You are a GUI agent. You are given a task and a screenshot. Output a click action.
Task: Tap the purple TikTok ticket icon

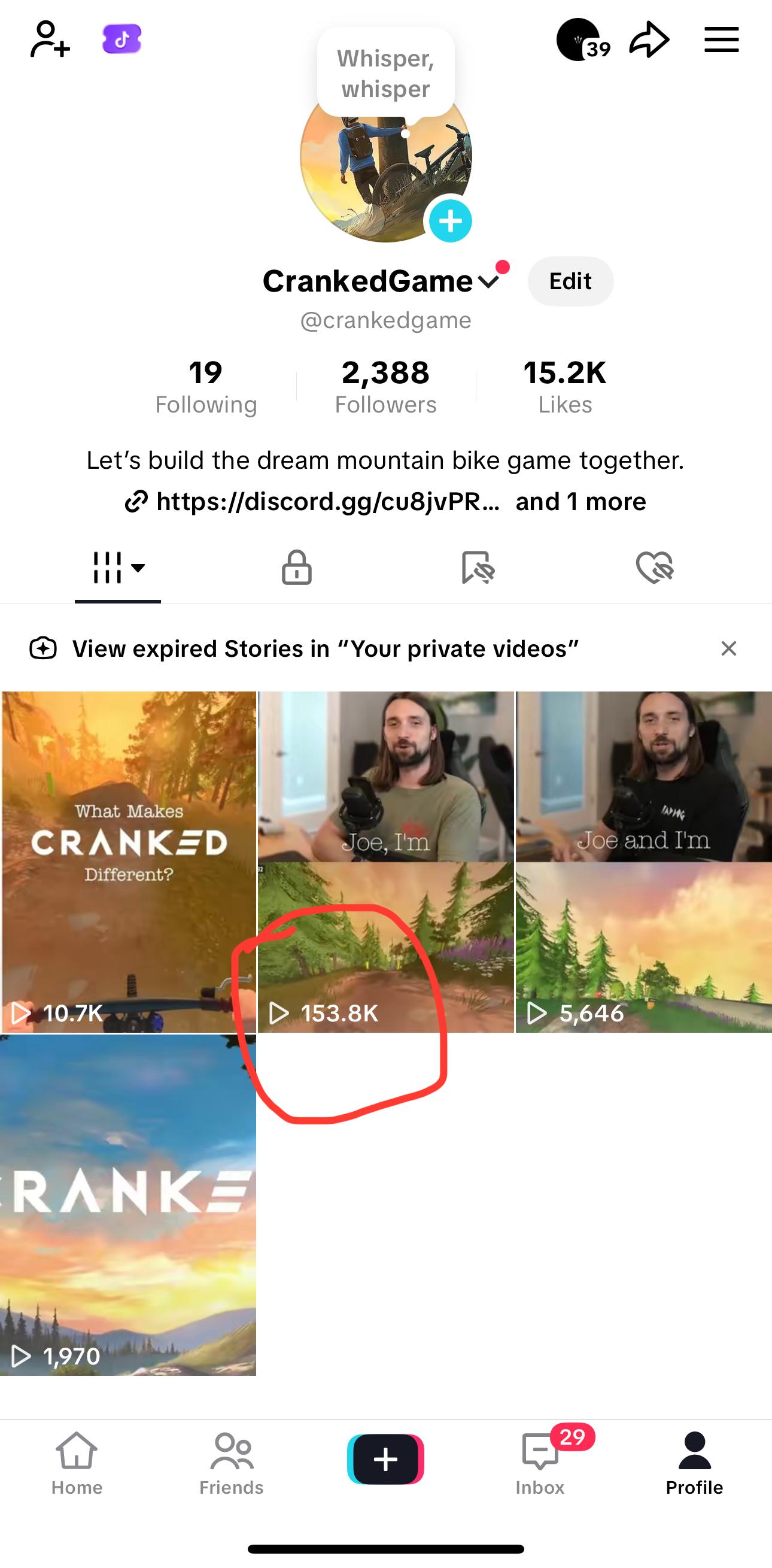121,40
